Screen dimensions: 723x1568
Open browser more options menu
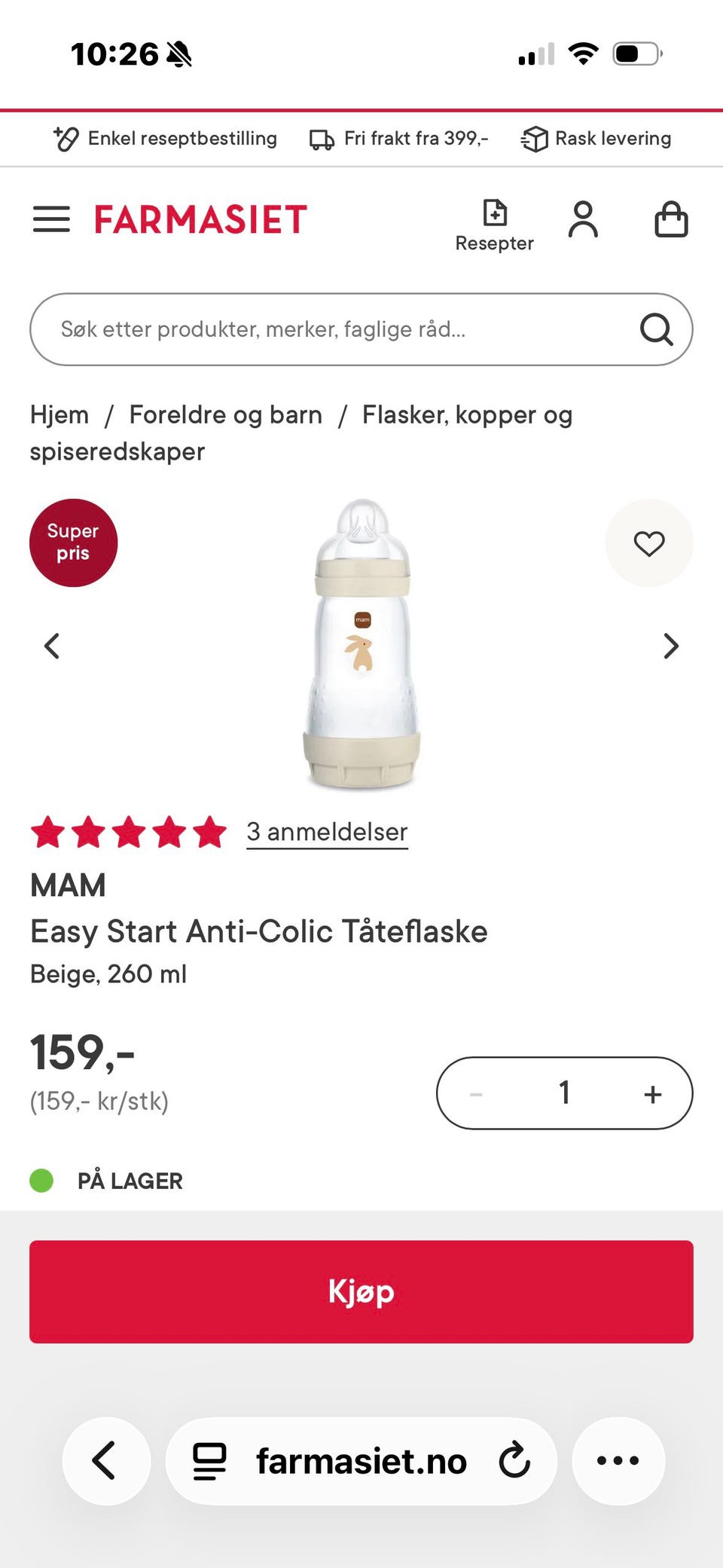618,1460
